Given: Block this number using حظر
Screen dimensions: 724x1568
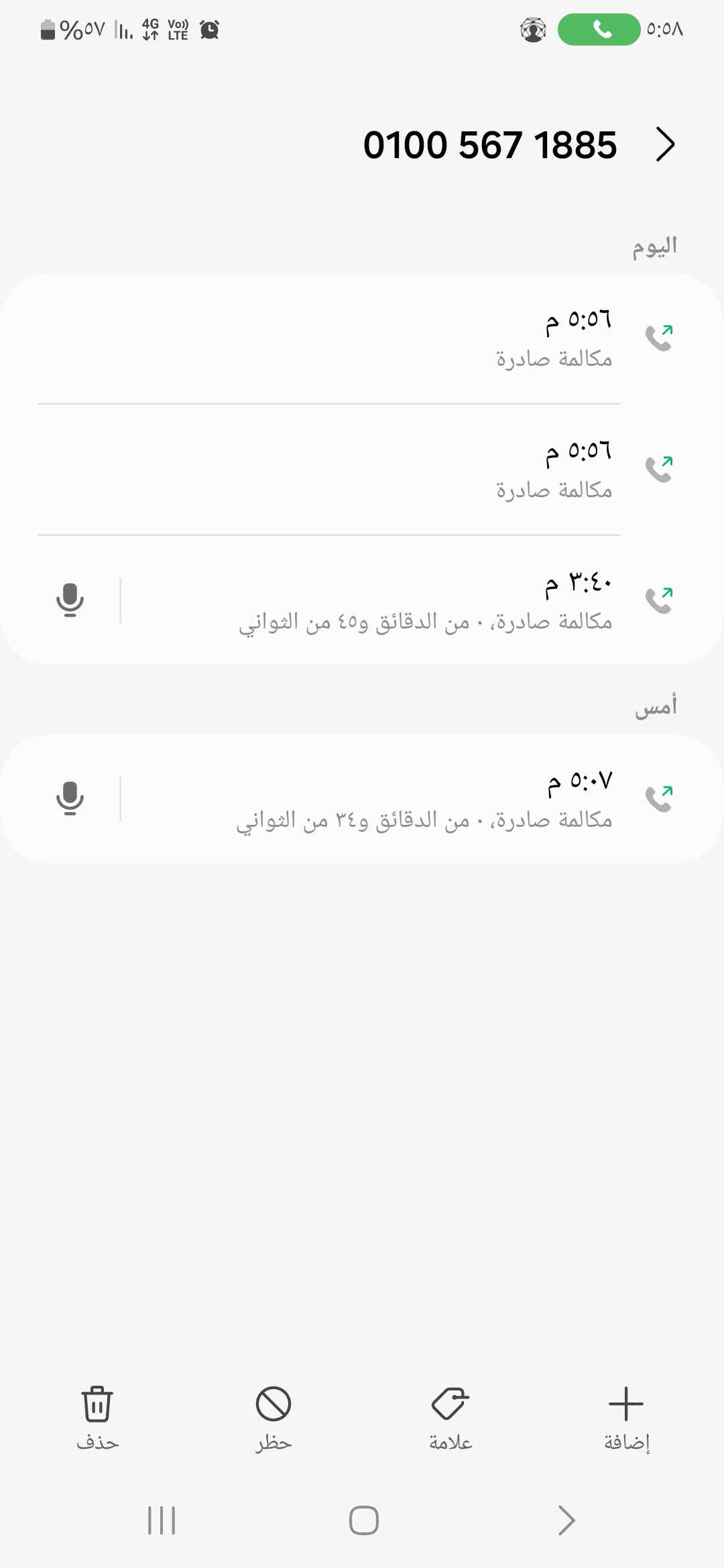Looking at the screenshot, I should 274,1417.
